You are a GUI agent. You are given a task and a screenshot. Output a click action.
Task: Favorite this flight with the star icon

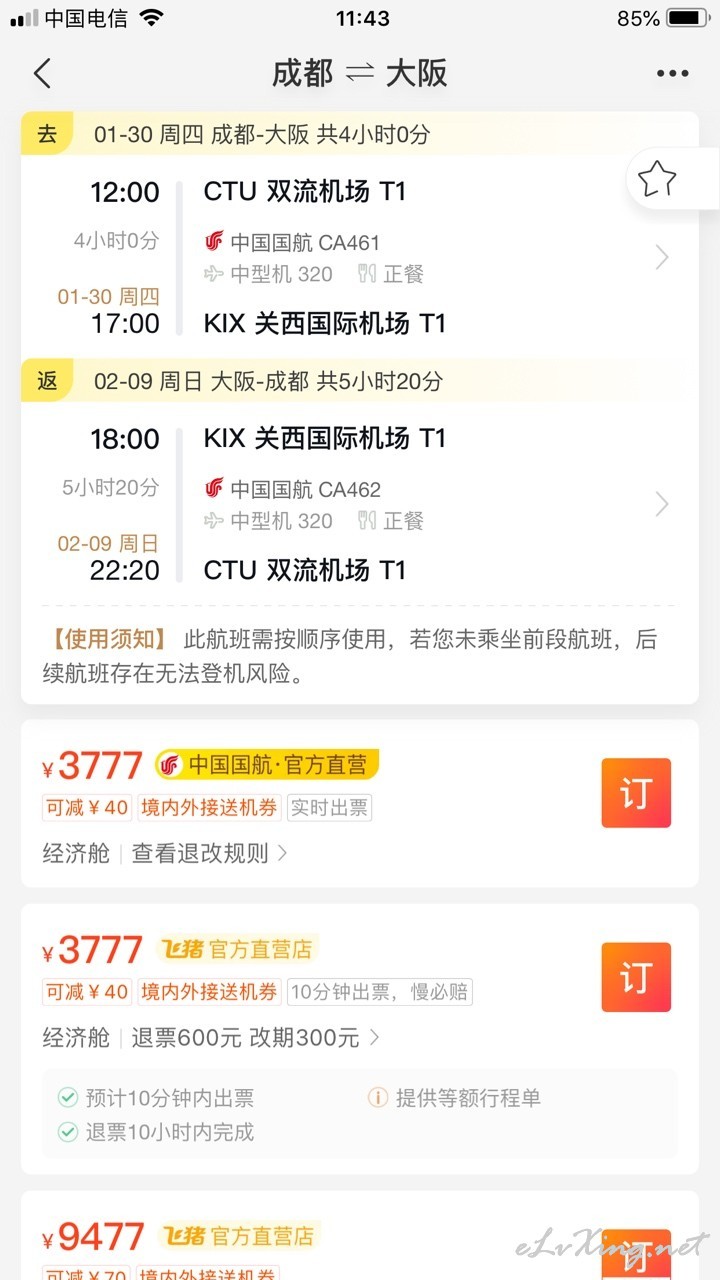(x=657, y=180)
